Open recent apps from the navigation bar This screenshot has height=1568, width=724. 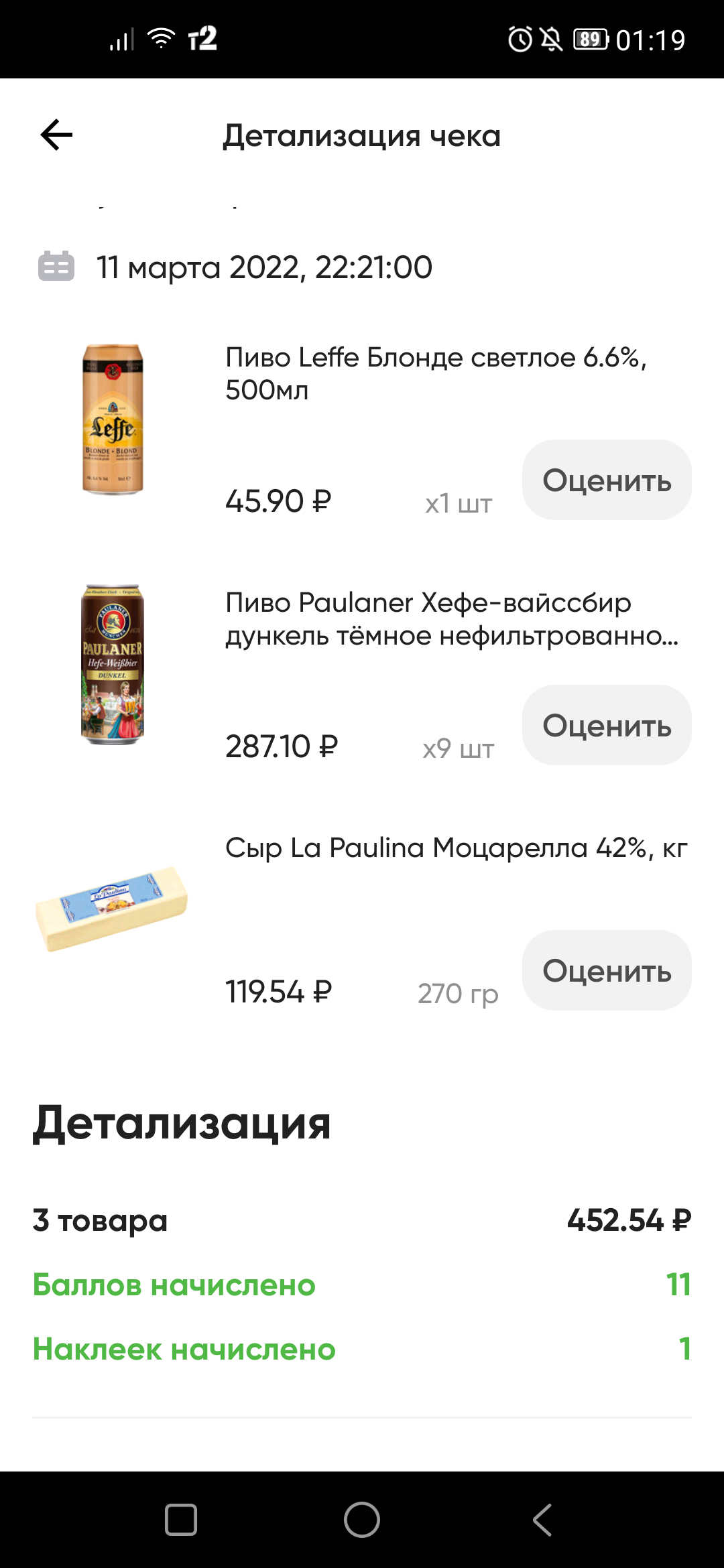pos(181,1519)
